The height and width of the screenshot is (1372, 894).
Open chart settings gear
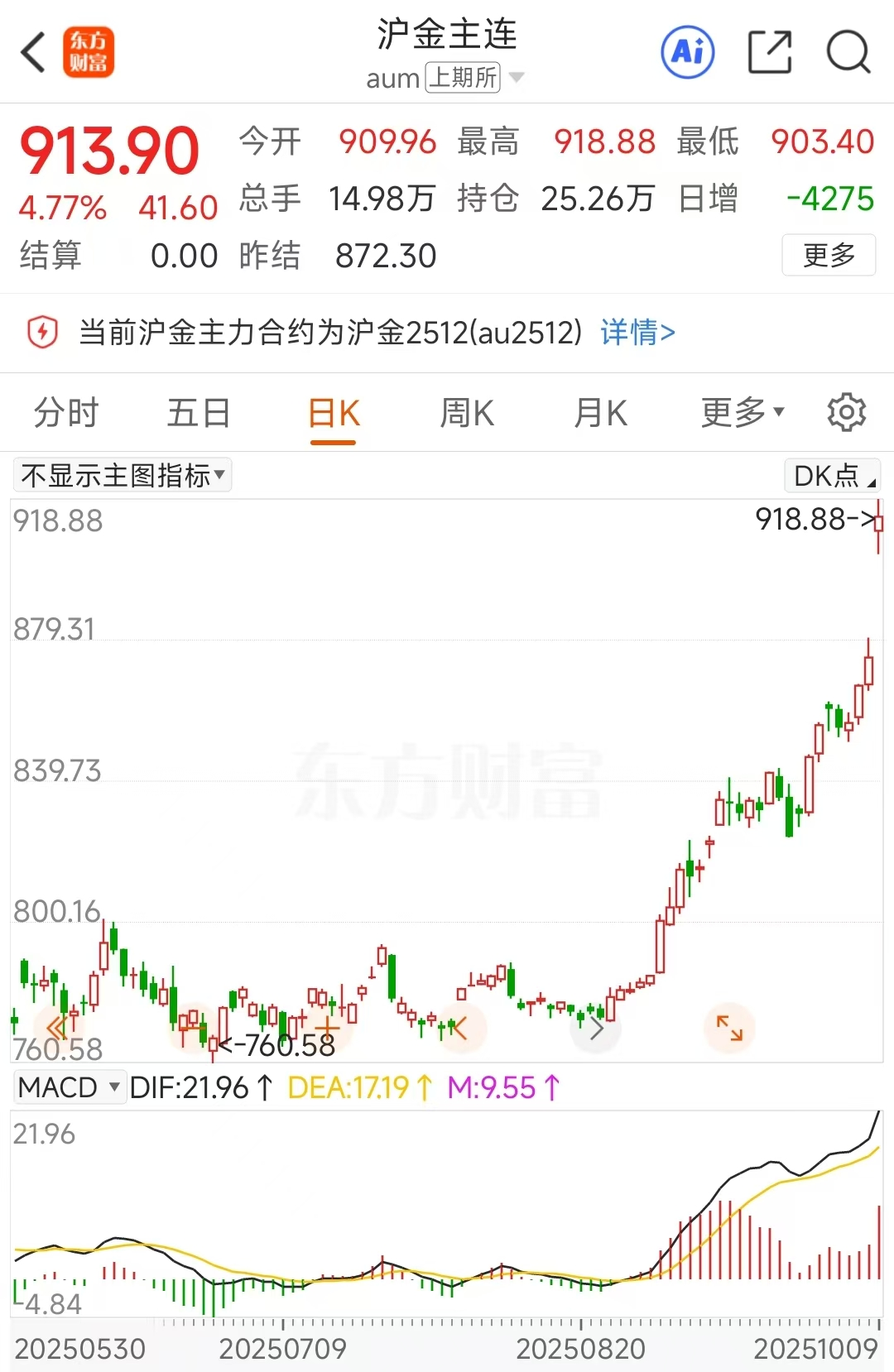tap(846, 412)
